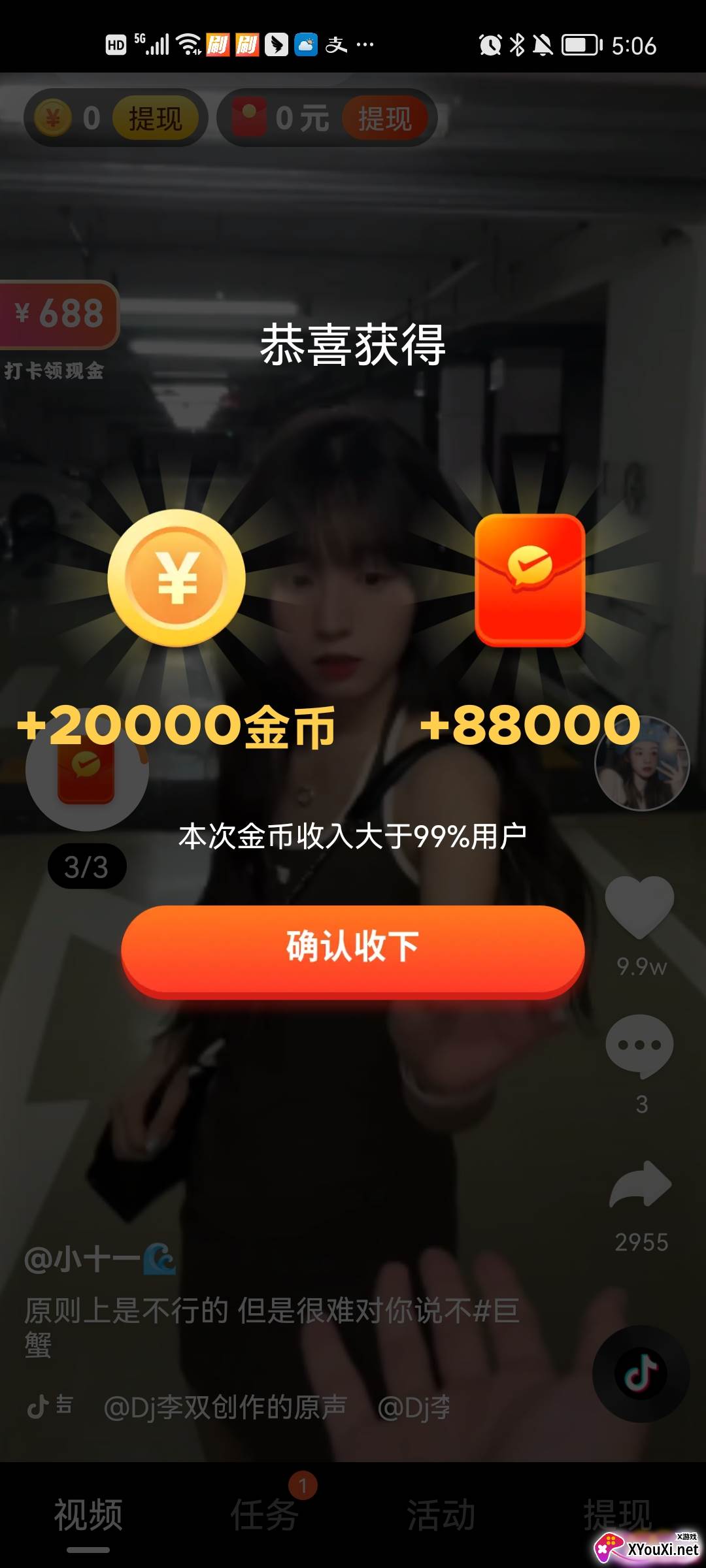
Task: Switch to the 视频 tab
Action: [88, 1514]
